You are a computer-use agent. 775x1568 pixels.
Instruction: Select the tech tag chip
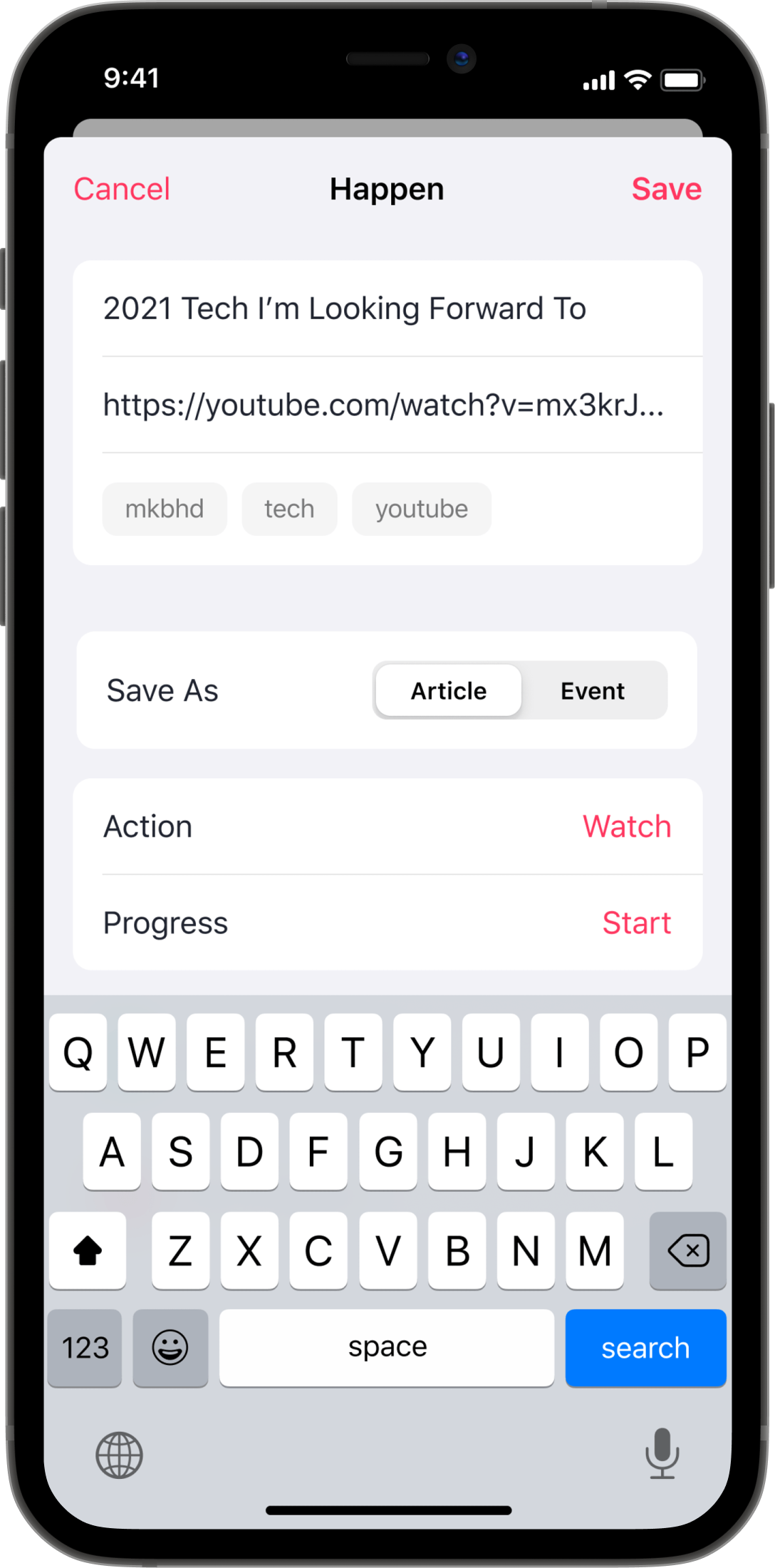[289, 509]
